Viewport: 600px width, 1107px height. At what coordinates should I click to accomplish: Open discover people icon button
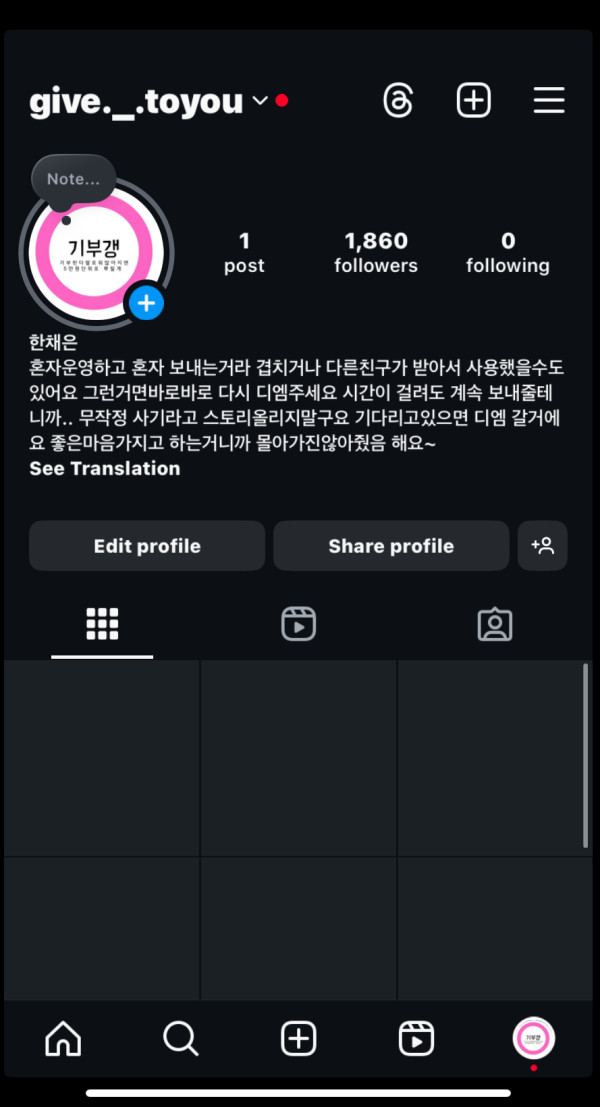543,546
